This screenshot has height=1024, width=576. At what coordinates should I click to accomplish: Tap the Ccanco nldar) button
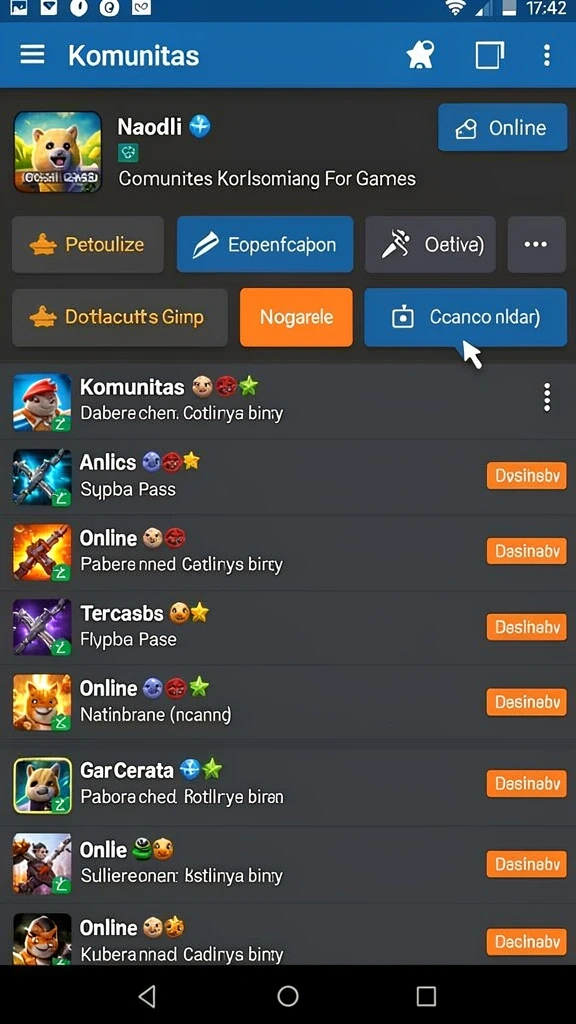tap(465, 317)
